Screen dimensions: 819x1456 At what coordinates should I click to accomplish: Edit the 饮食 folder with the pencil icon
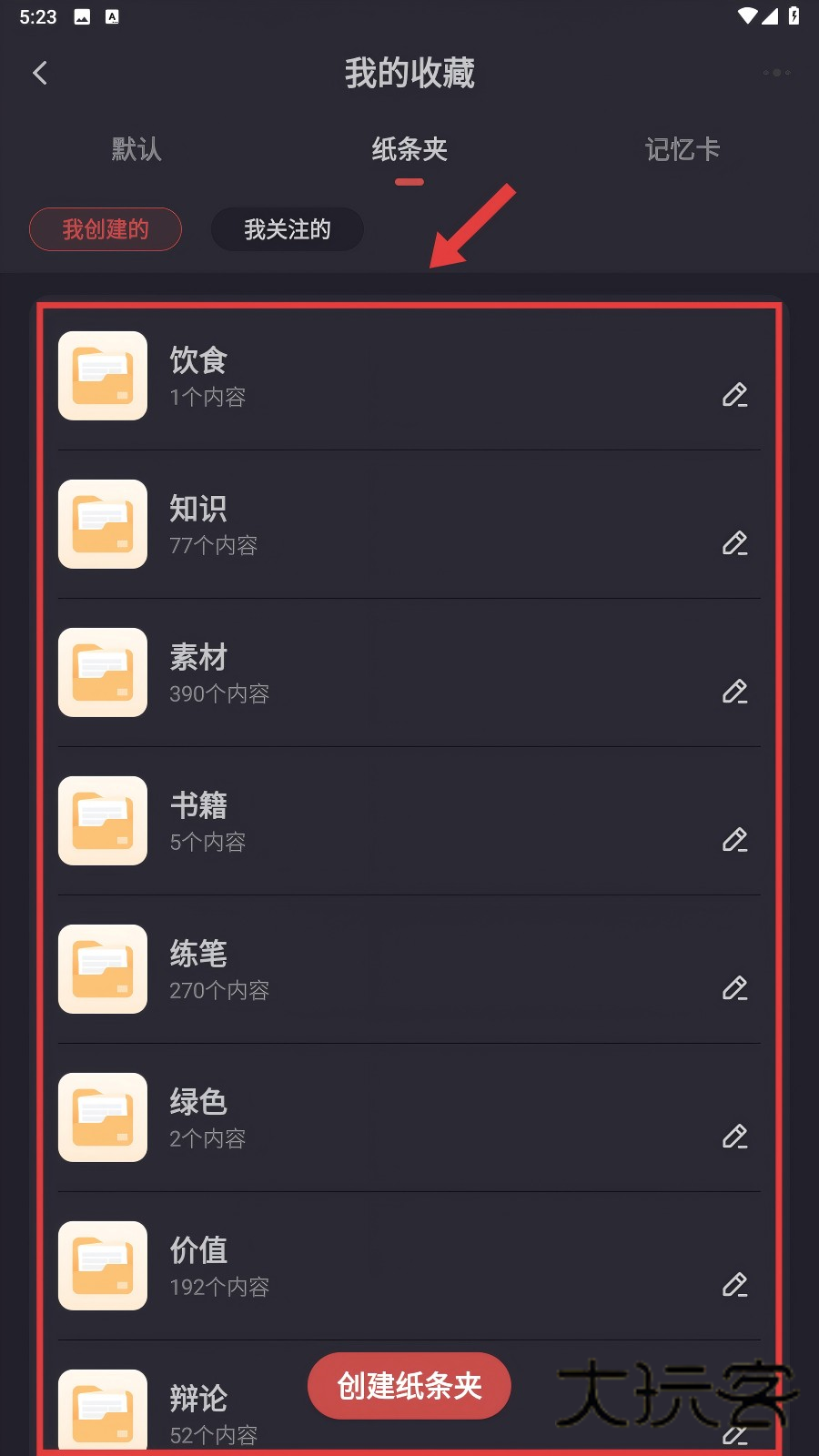pos(735,396)
